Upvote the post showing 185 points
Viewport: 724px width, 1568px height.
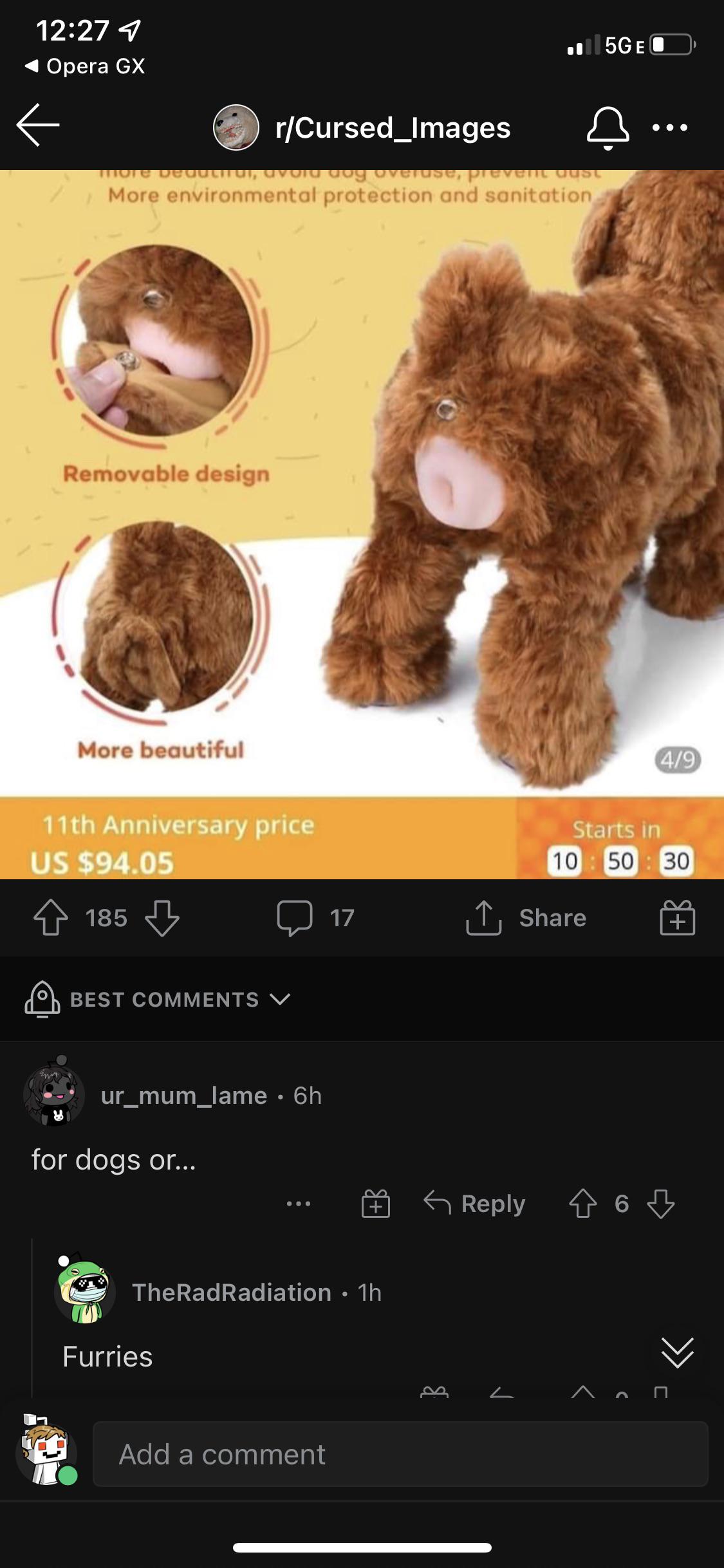(x=54, y=918)
